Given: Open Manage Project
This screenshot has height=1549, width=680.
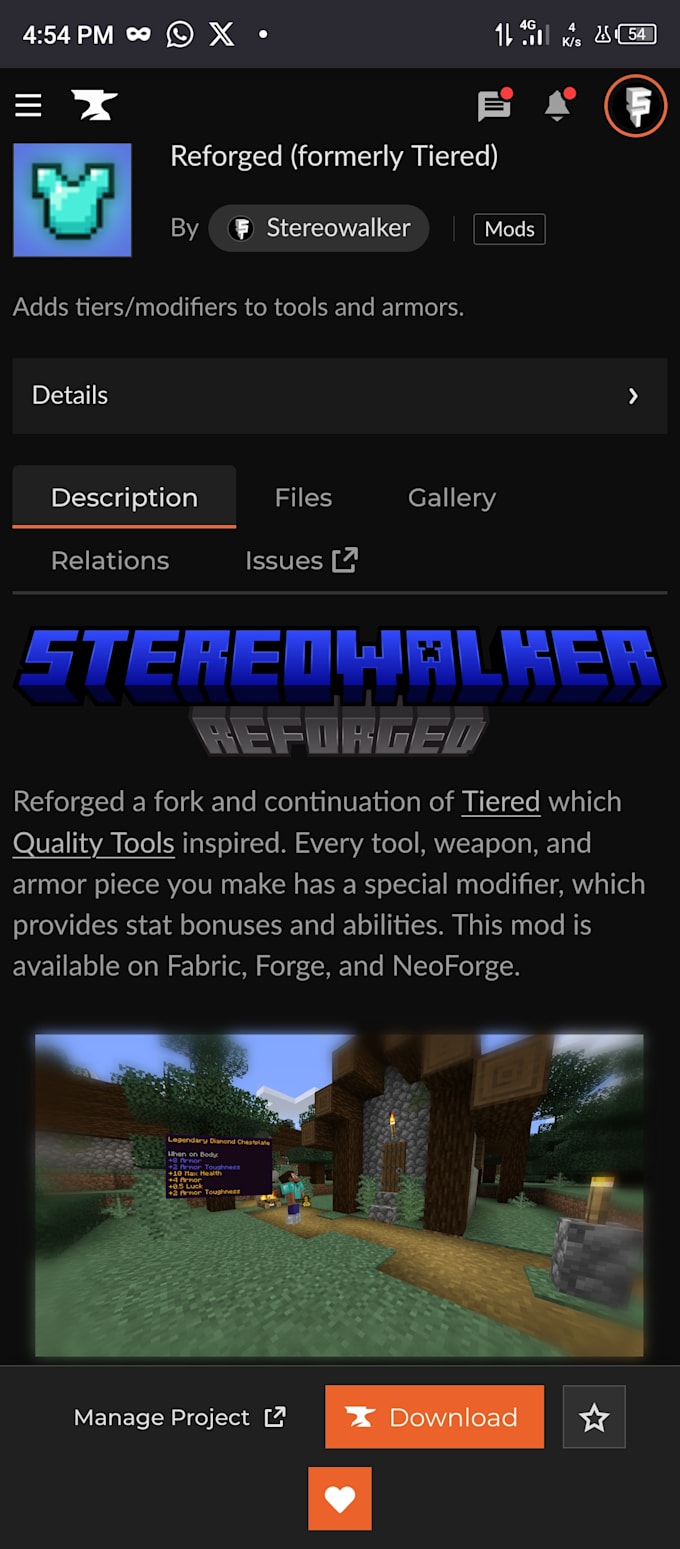Looking at the screenshot, I should click(x=180, y=1417).
